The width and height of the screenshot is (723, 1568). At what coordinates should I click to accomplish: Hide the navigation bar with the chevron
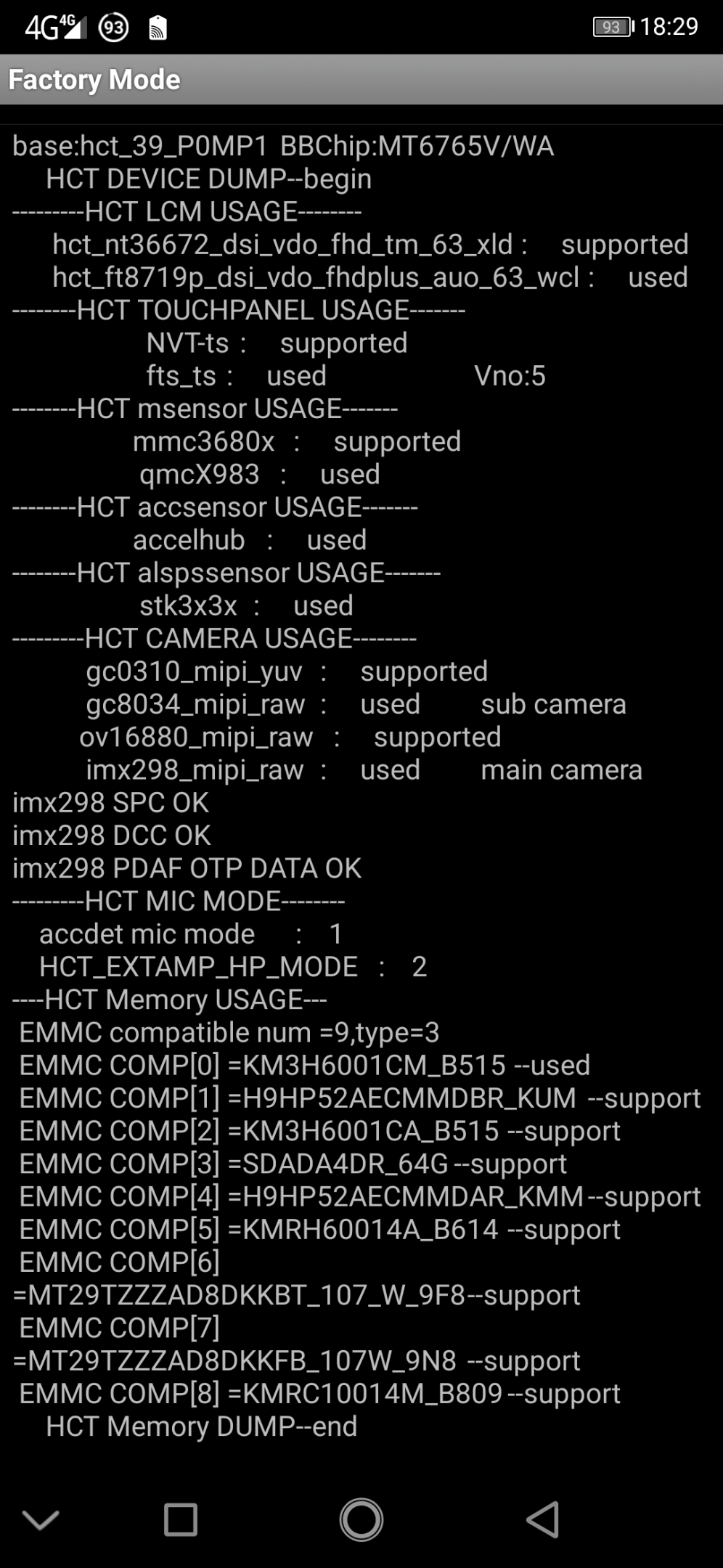41,1519
